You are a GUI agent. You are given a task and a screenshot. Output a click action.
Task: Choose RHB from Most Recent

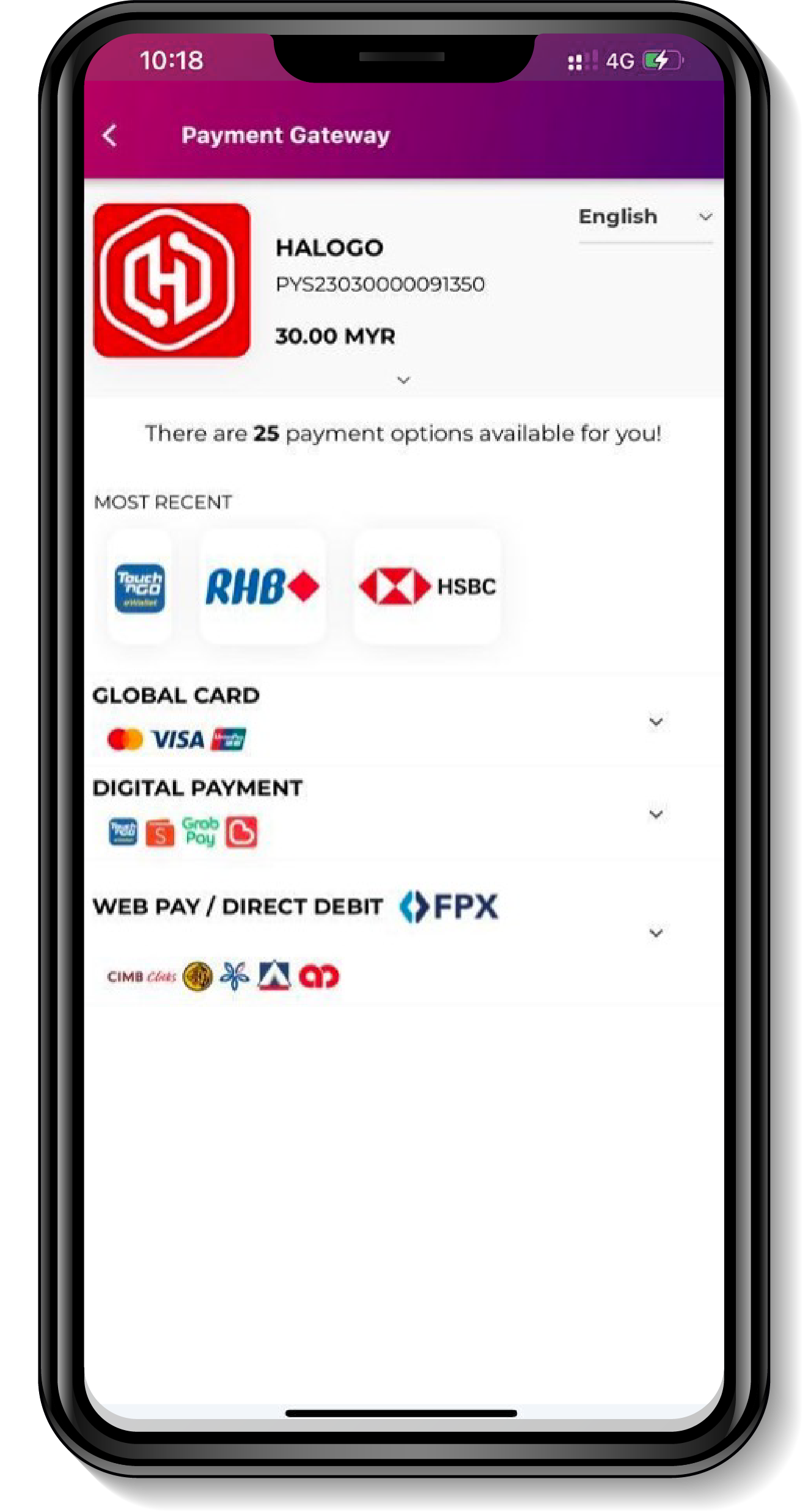(x=262, y=587)
